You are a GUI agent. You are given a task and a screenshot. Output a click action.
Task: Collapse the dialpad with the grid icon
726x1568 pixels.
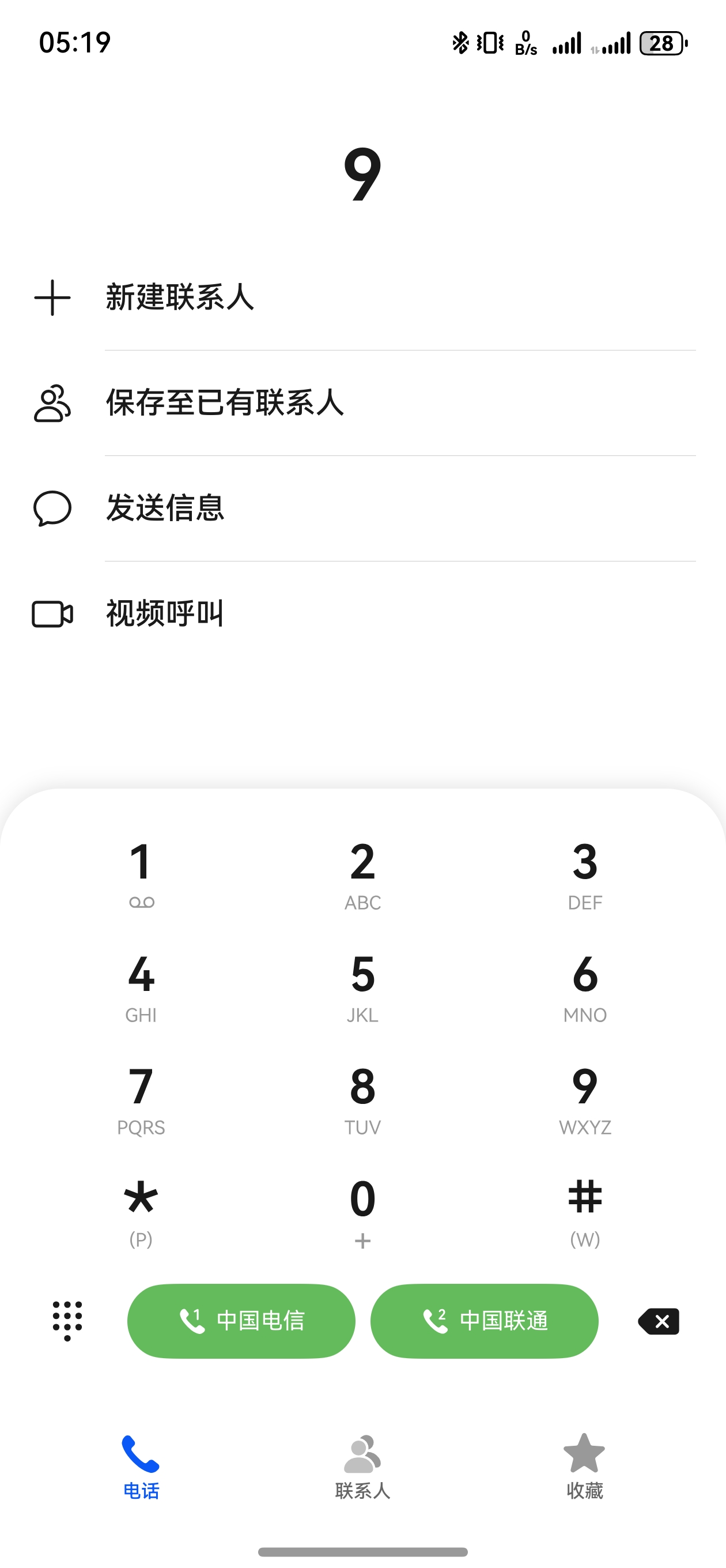tap(67, 1321)
